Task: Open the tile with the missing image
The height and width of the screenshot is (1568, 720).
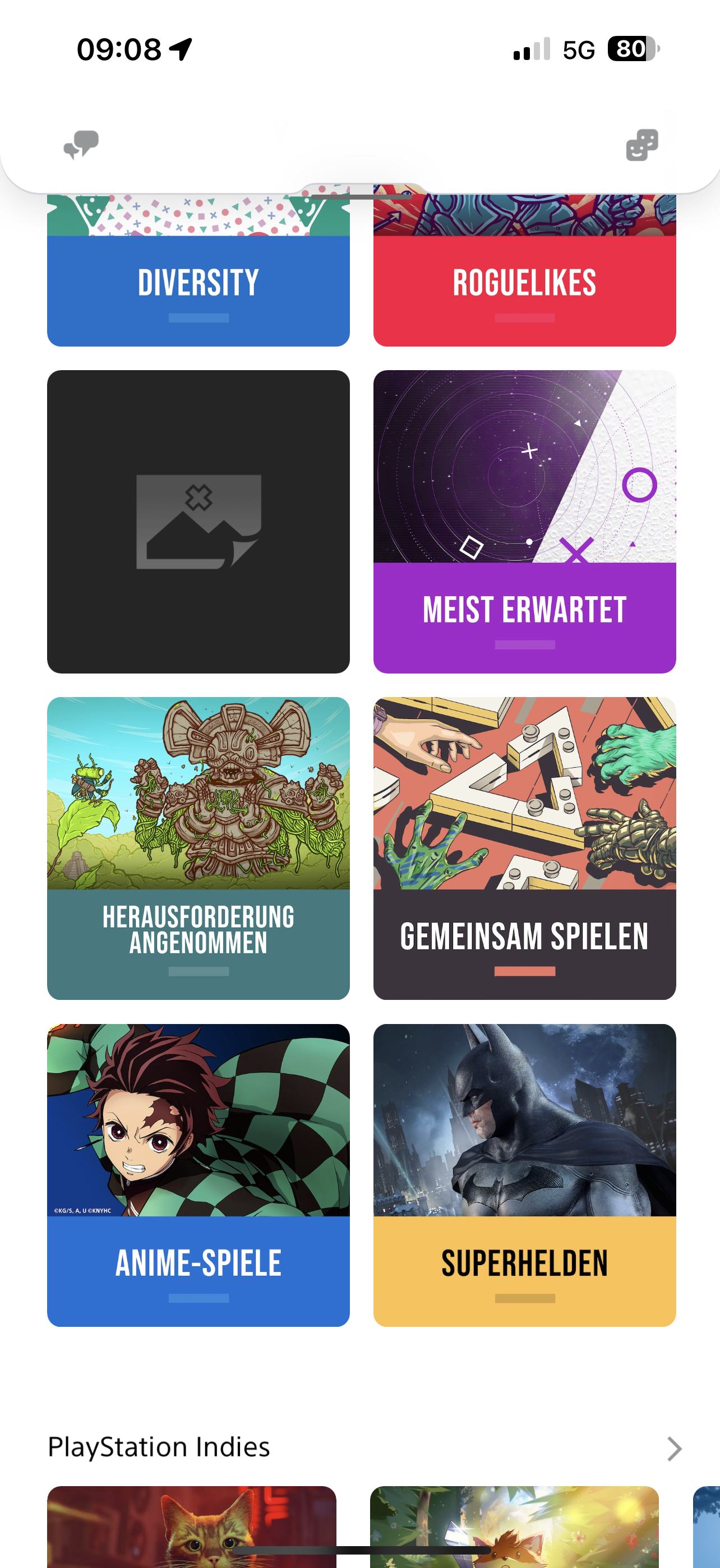Action: [199, 522]
